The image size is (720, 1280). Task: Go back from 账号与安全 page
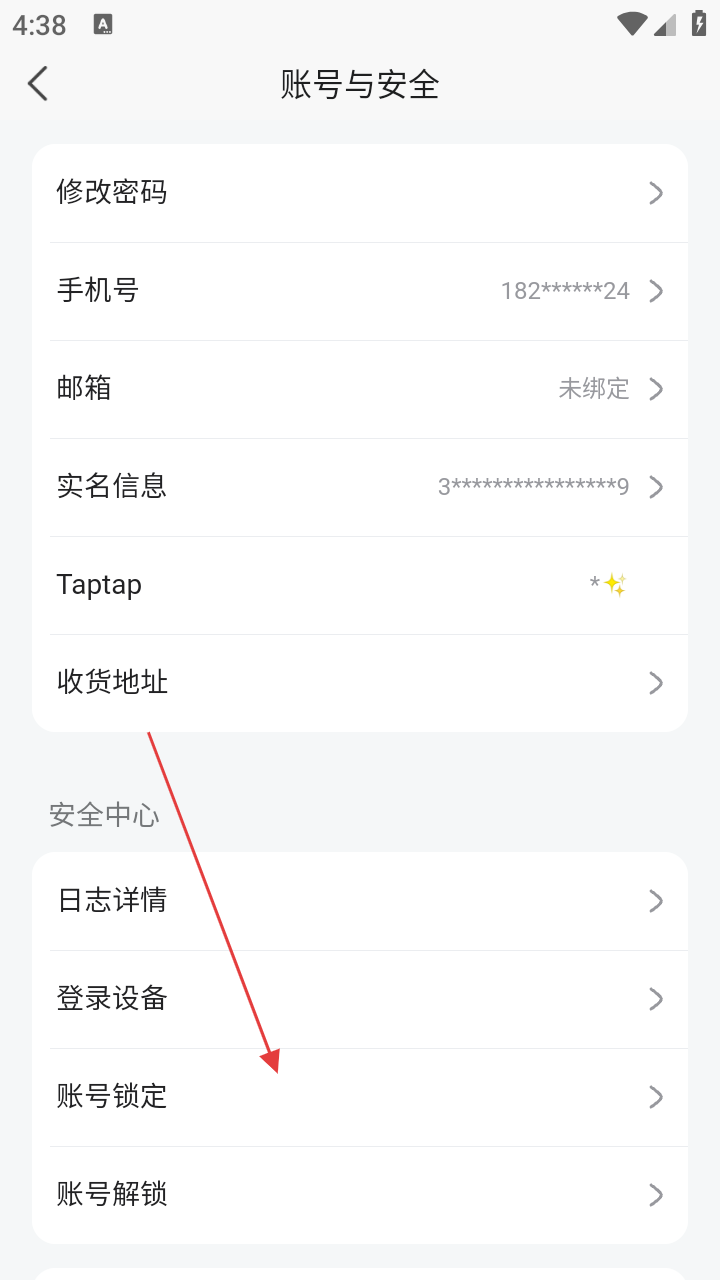pyautogui.click(x=38, y=84)
